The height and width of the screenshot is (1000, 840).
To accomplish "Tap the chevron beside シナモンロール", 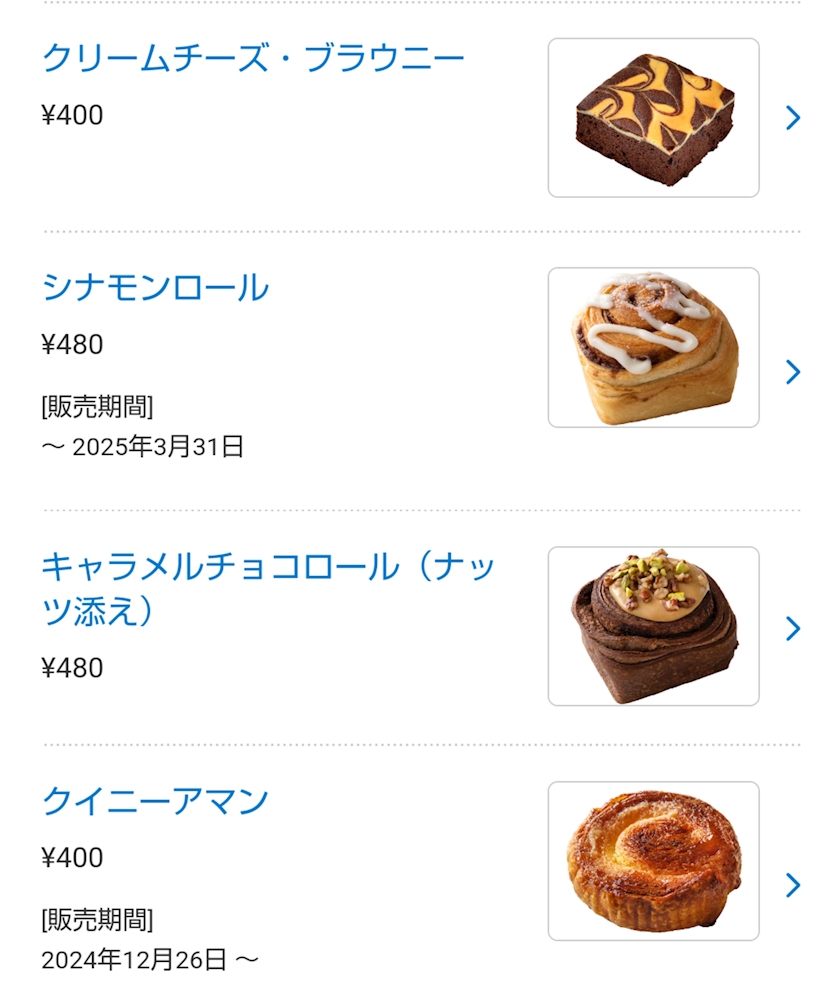I will pyautogui.click(x=793, y=372).
